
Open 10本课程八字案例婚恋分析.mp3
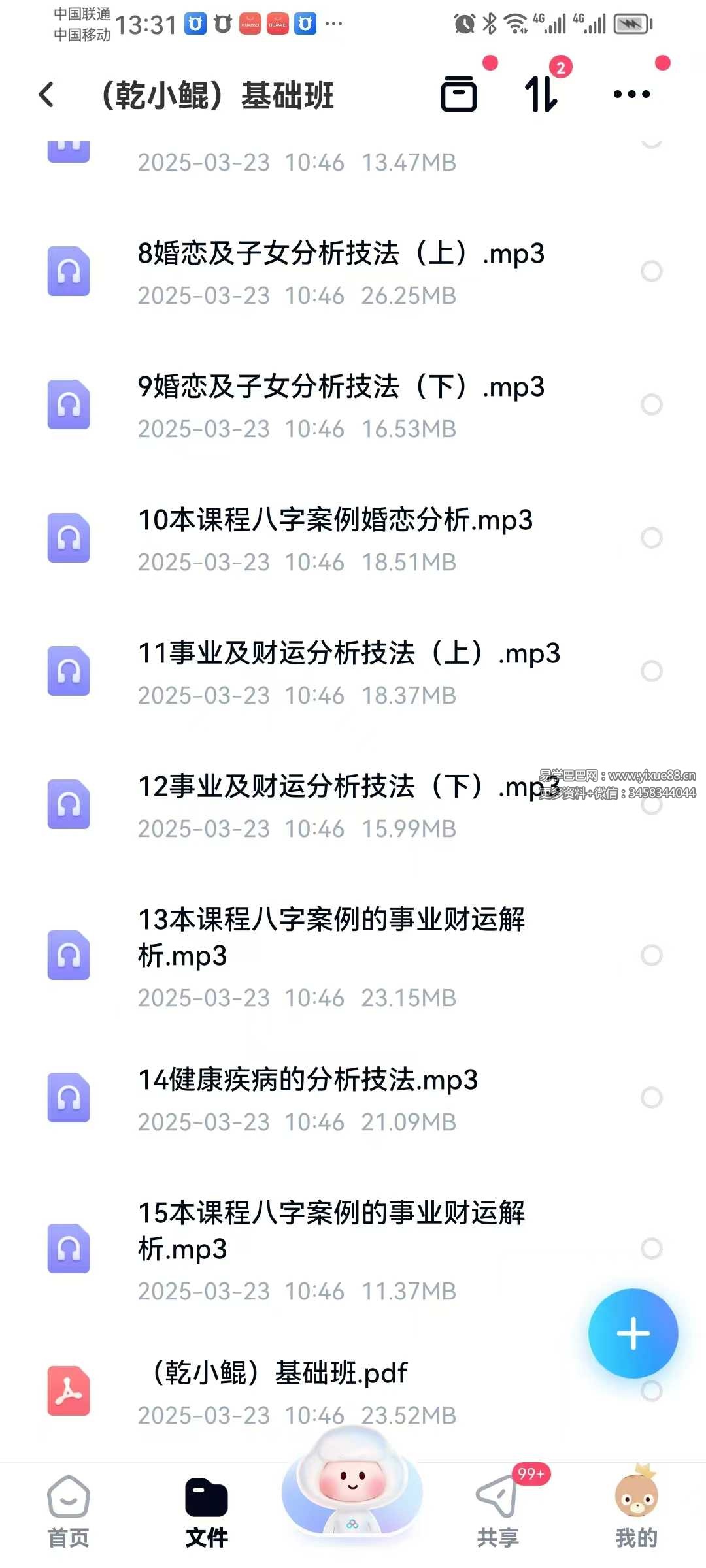click(335, 521)
